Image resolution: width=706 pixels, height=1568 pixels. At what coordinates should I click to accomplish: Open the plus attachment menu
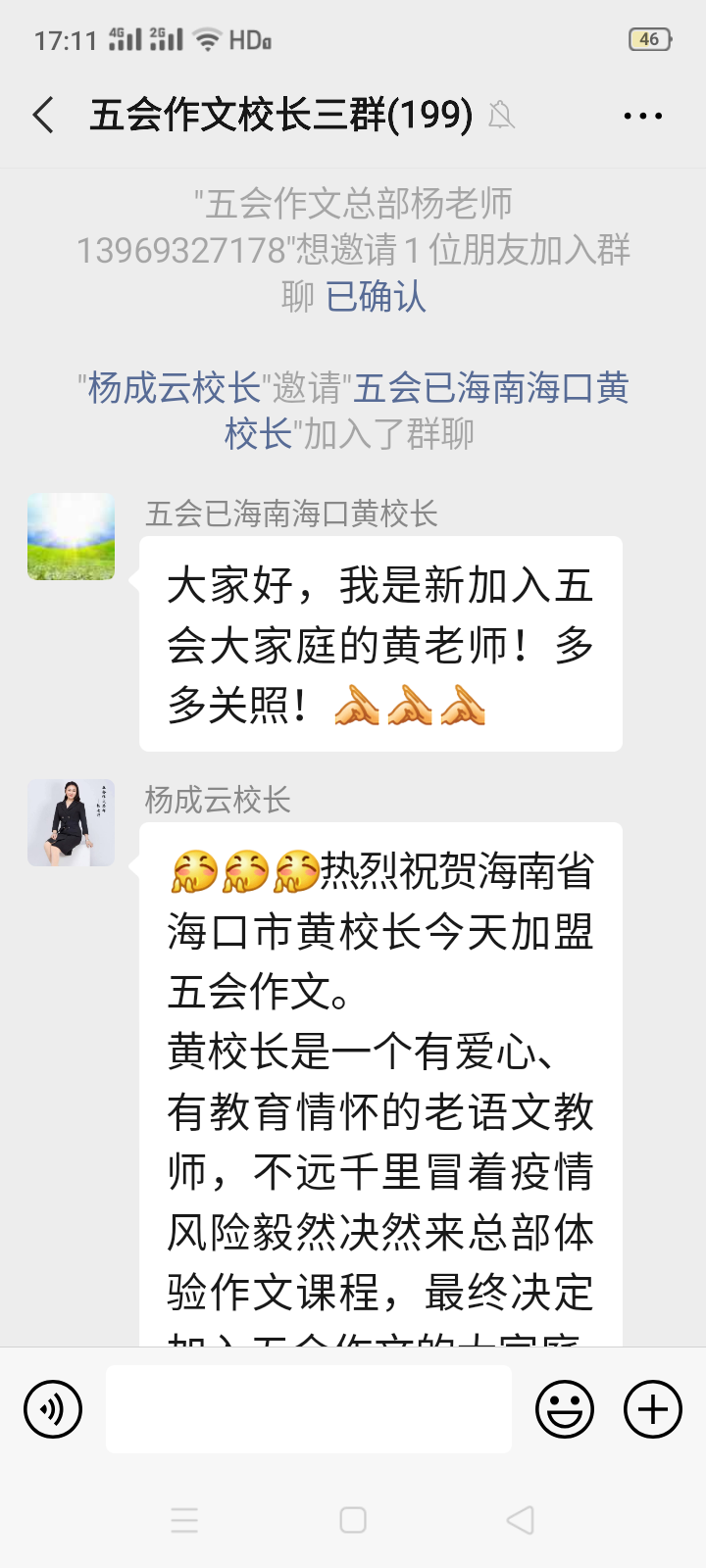(x=653, y=1409)
